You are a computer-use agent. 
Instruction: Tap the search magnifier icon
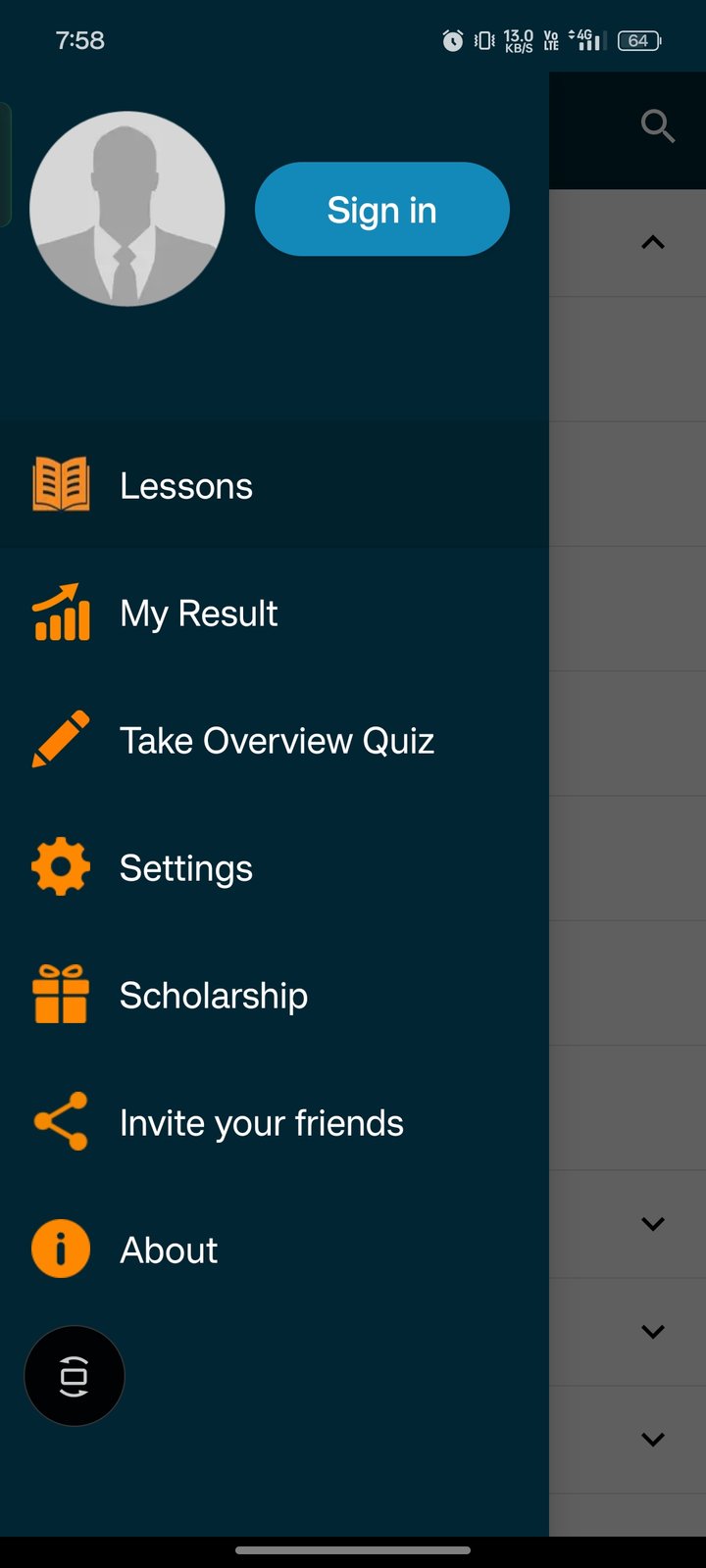pos(657,125)
